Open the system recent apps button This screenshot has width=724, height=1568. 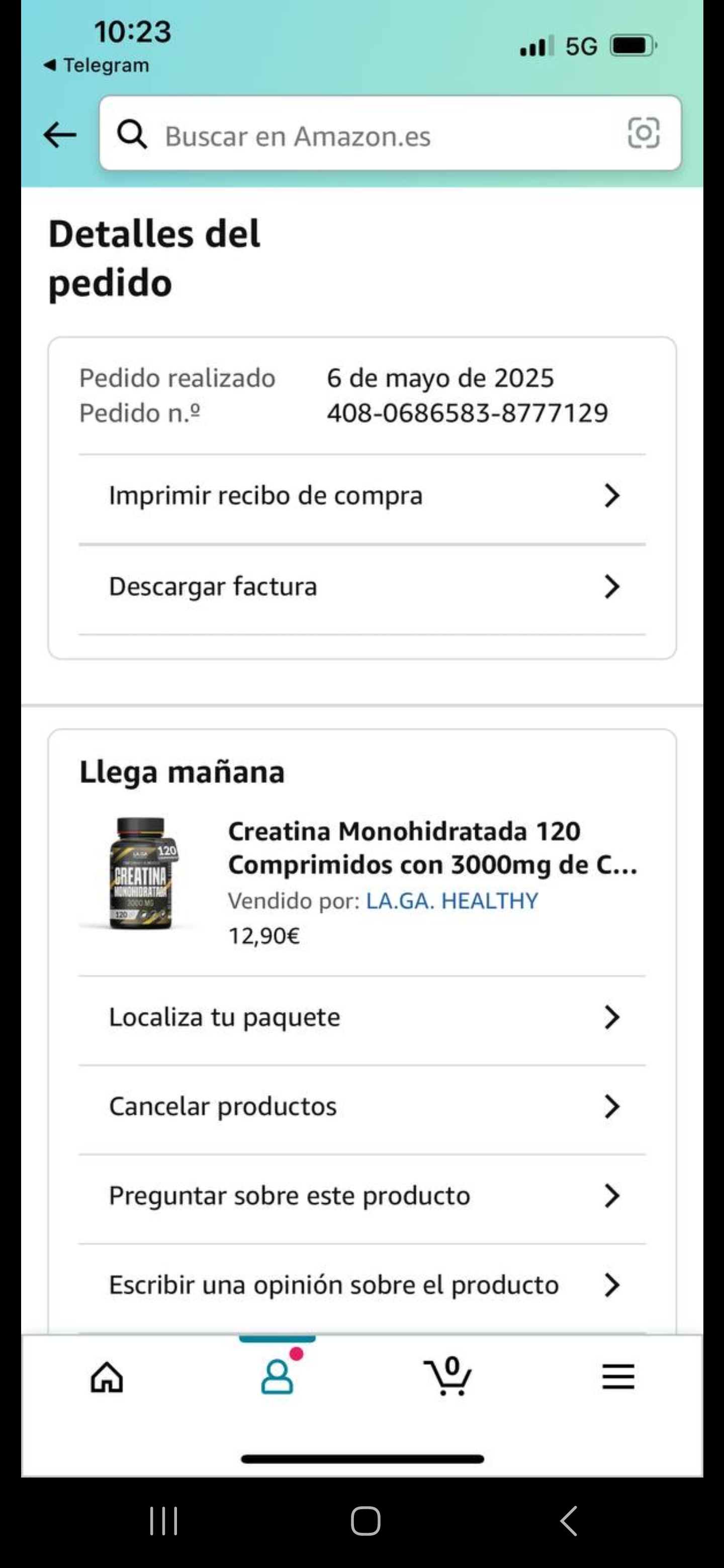[x=164, y=1521]
